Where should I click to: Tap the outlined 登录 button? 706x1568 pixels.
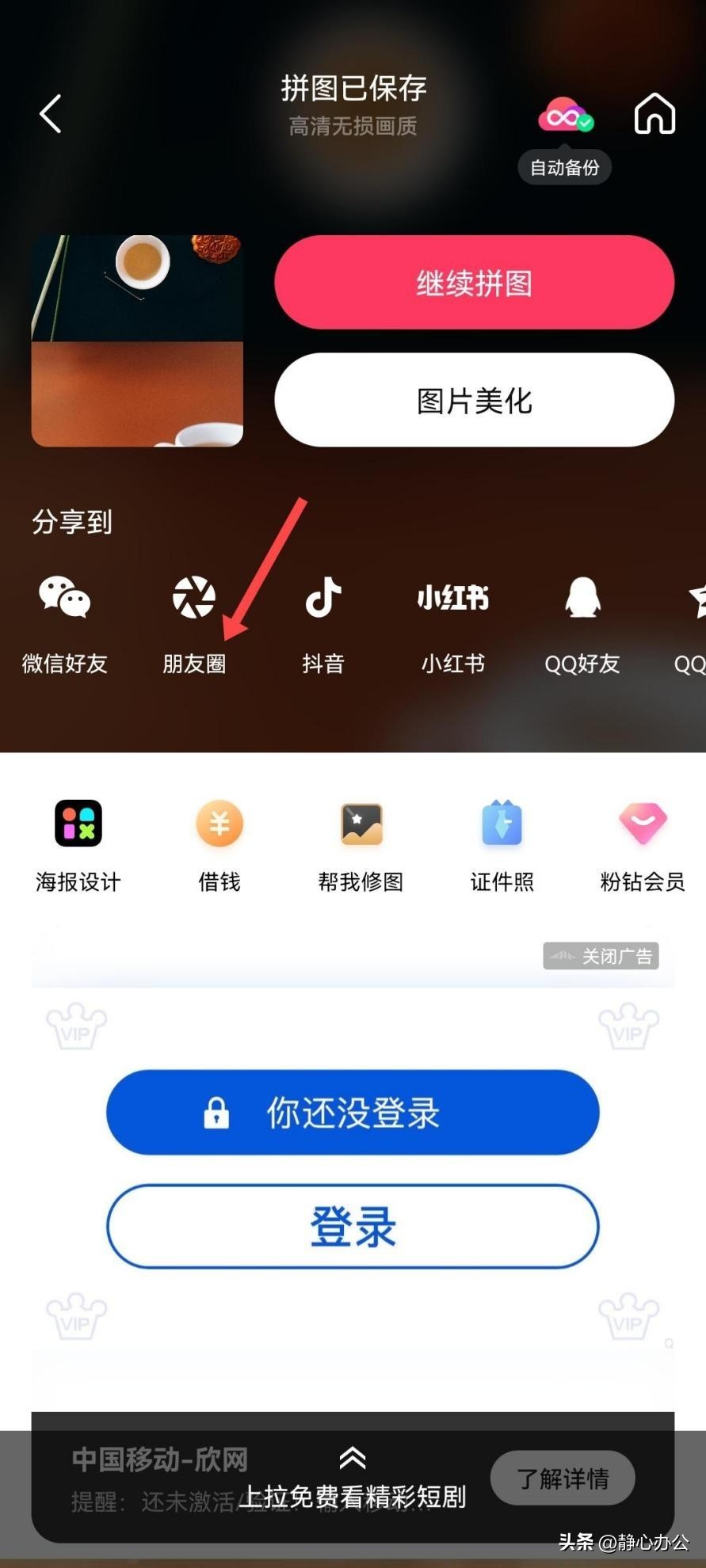coord(353,1226)
